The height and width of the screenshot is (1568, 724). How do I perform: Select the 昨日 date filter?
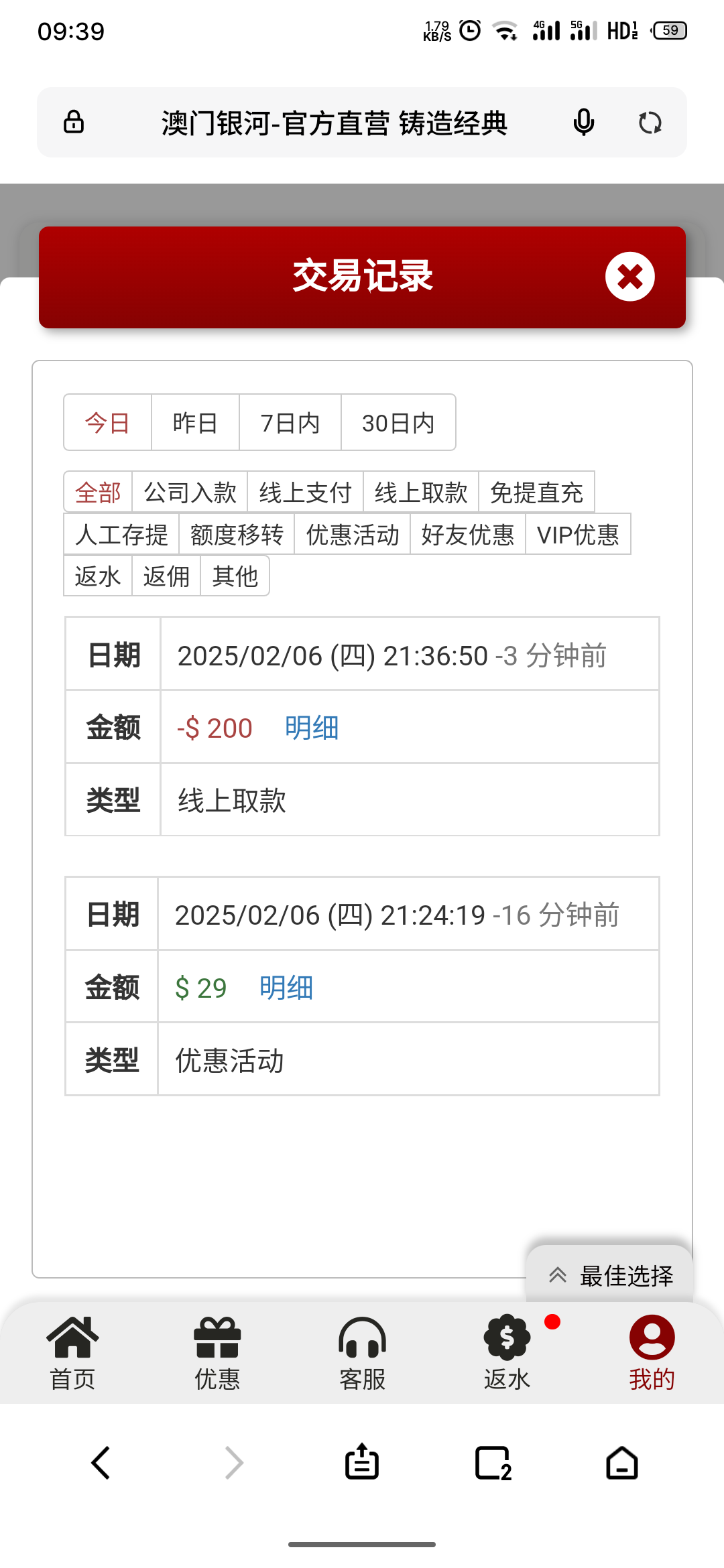[195, 423]
